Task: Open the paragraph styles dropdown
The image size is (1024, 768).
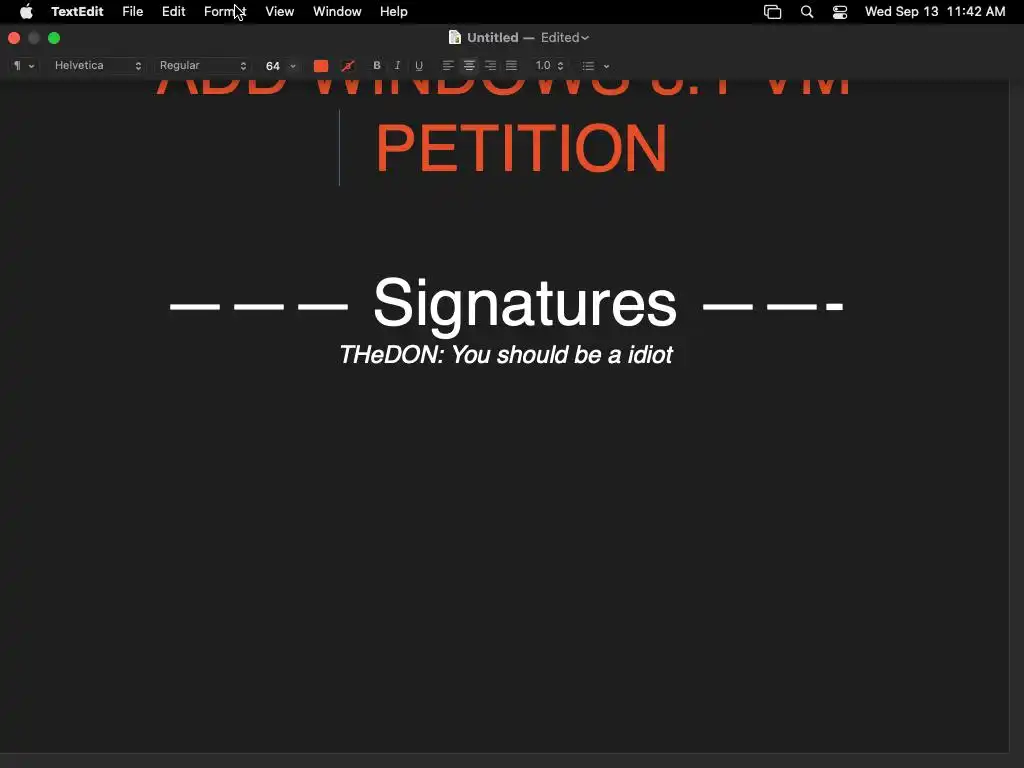Action: 23,66
